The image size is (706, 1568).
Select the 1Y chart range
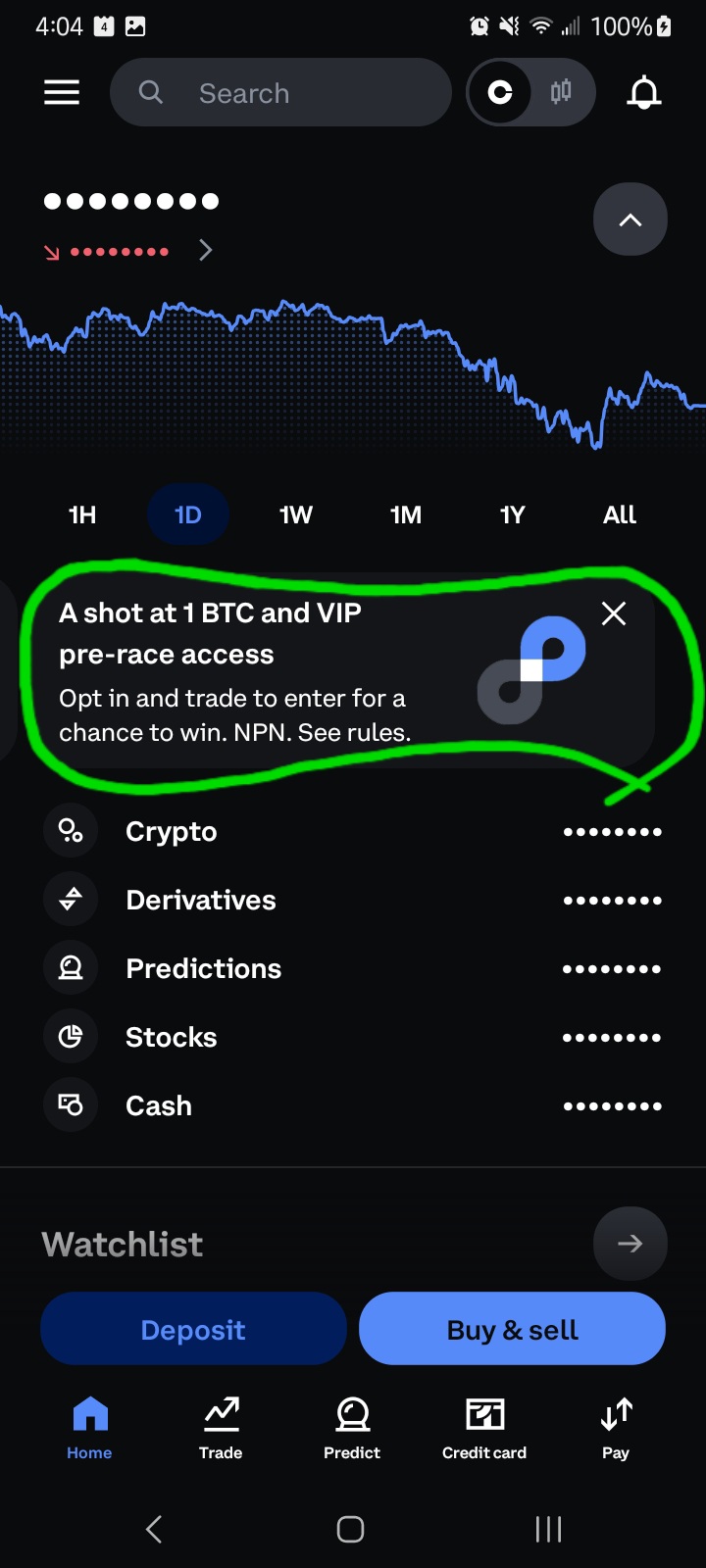pyautogui.click(x=512, y=515)
